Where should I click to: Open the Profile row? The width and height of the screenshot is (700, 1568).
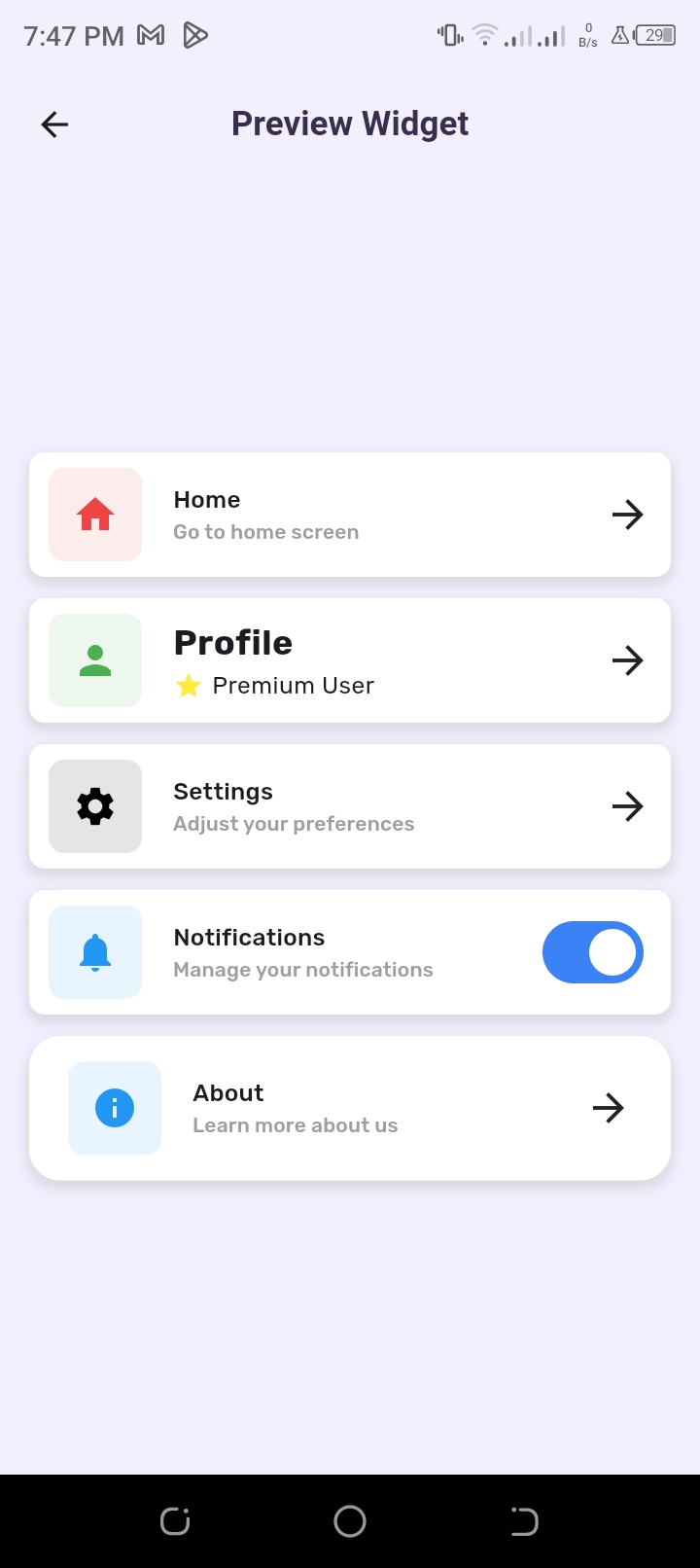[x=350, y=660]
